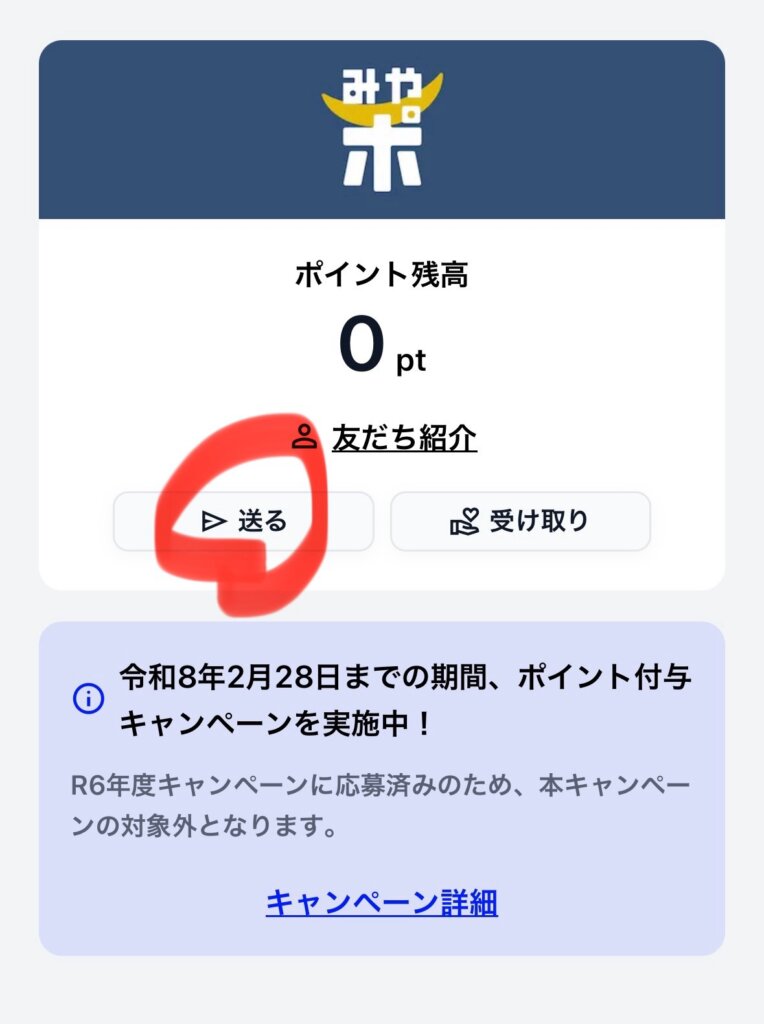Tap the 送る (send) button
Viewport: 764px width, 1024px height.
[243, 521]
